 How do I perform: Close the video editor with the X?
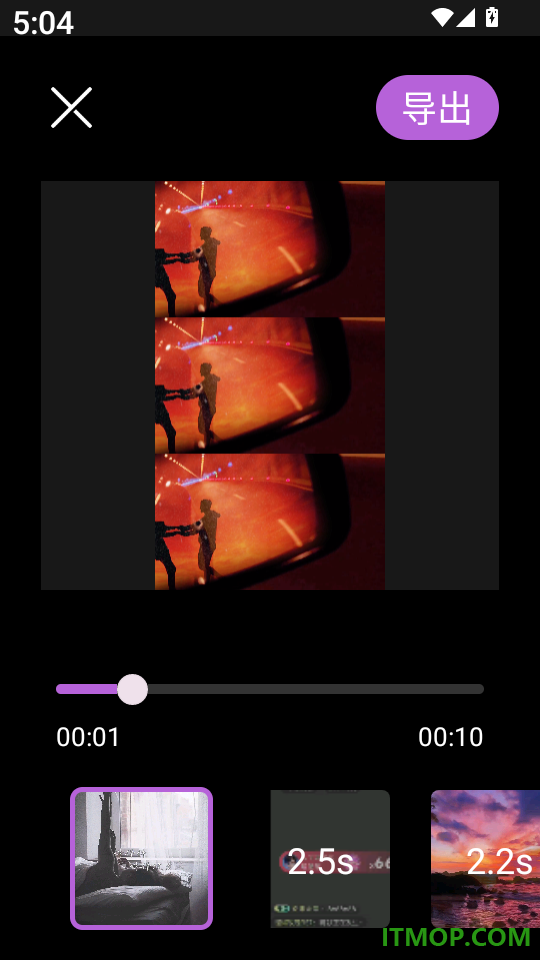click(71, 108)
